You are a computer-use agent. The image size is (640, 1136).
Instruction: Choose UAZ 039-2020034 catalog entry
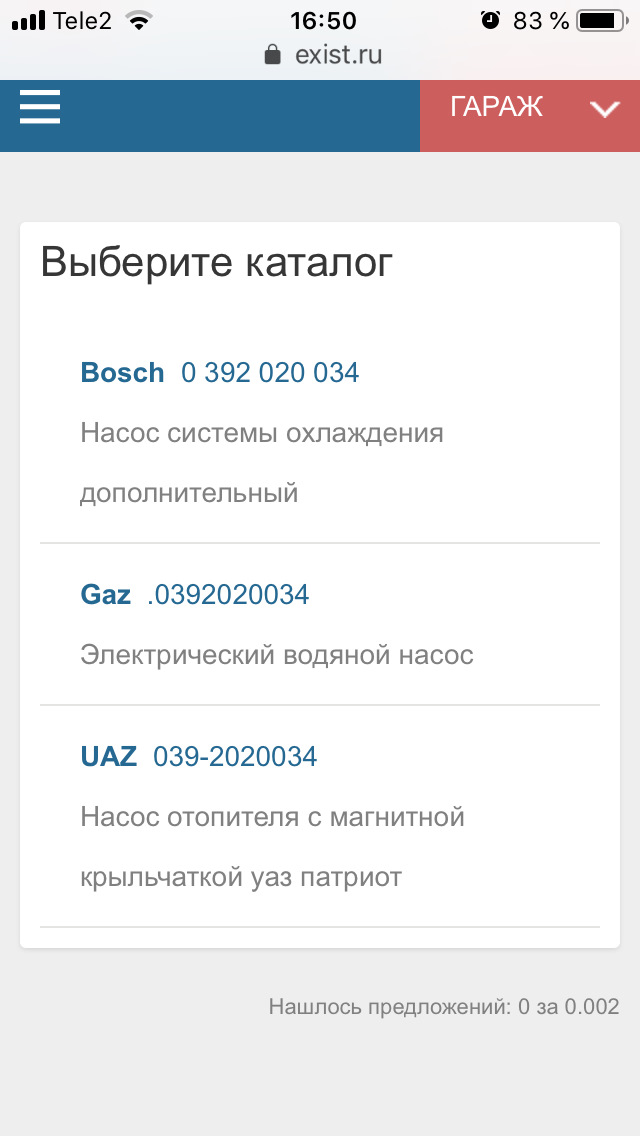click(199, 757)
